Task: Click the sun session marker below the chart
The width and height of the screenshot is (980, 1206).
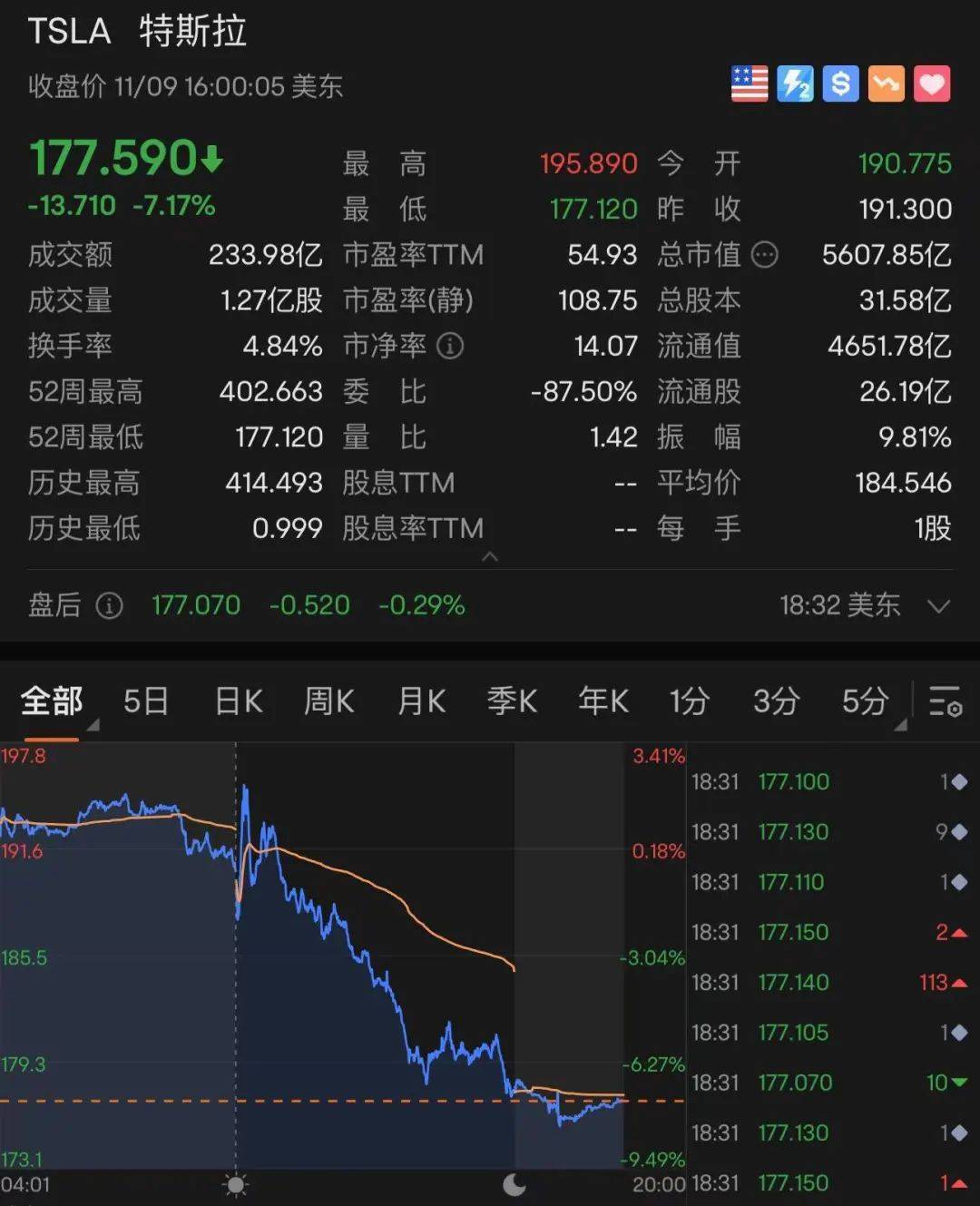Action: click(x=234, y=1182)
